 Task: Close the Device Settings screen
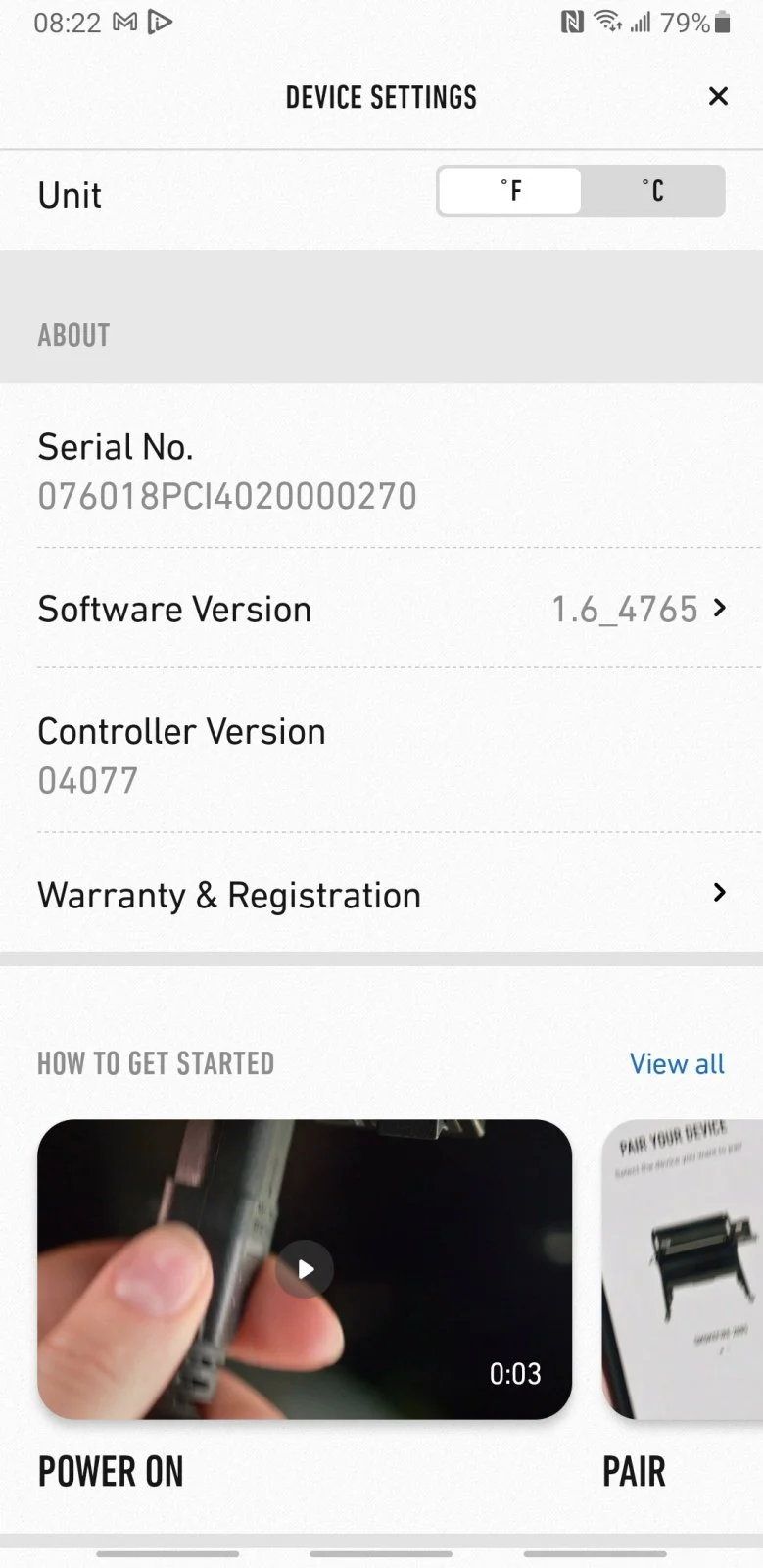click(x=718, y=96)
